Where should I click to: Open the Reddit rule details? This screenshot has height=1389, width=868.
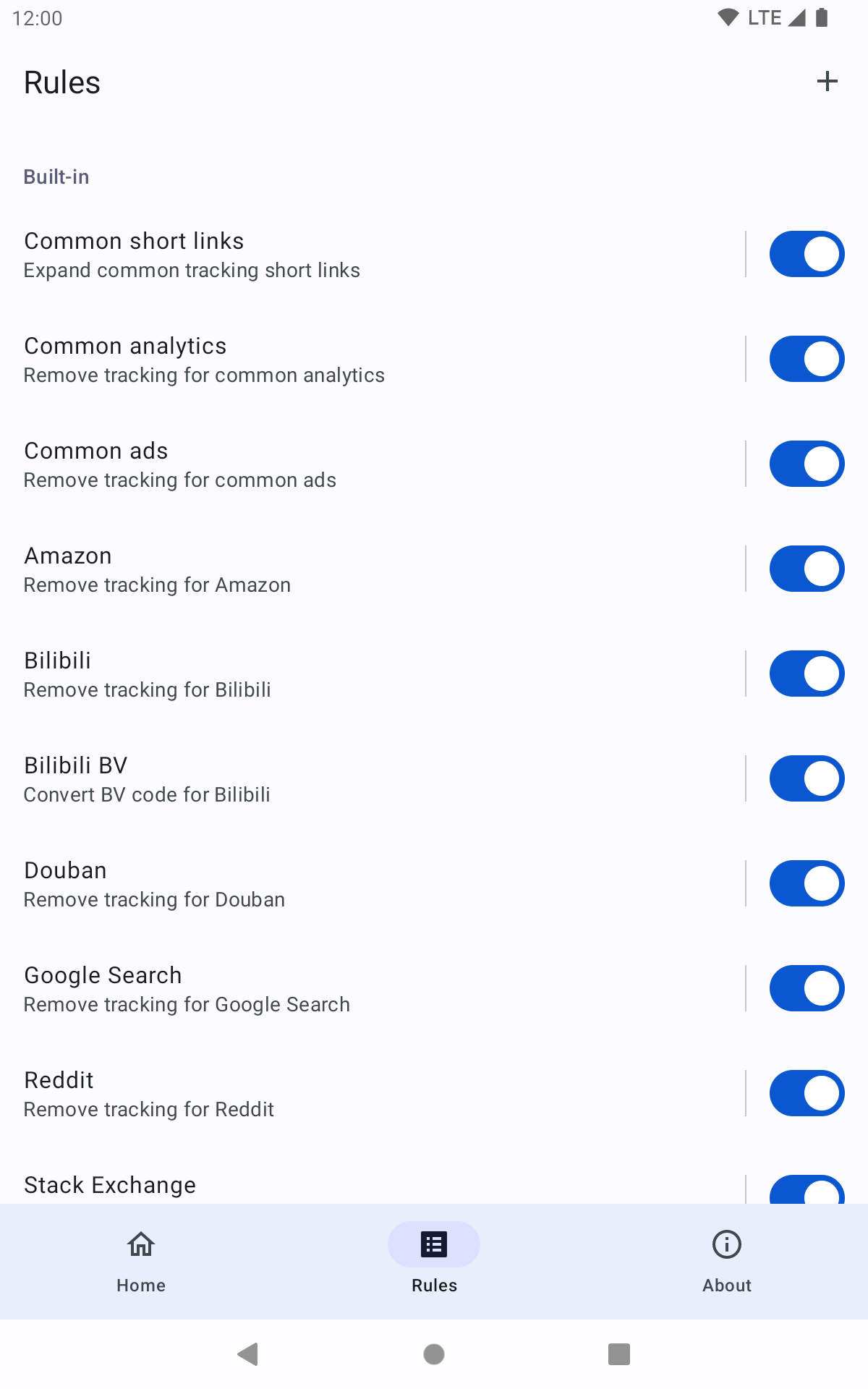point(362,1093)
